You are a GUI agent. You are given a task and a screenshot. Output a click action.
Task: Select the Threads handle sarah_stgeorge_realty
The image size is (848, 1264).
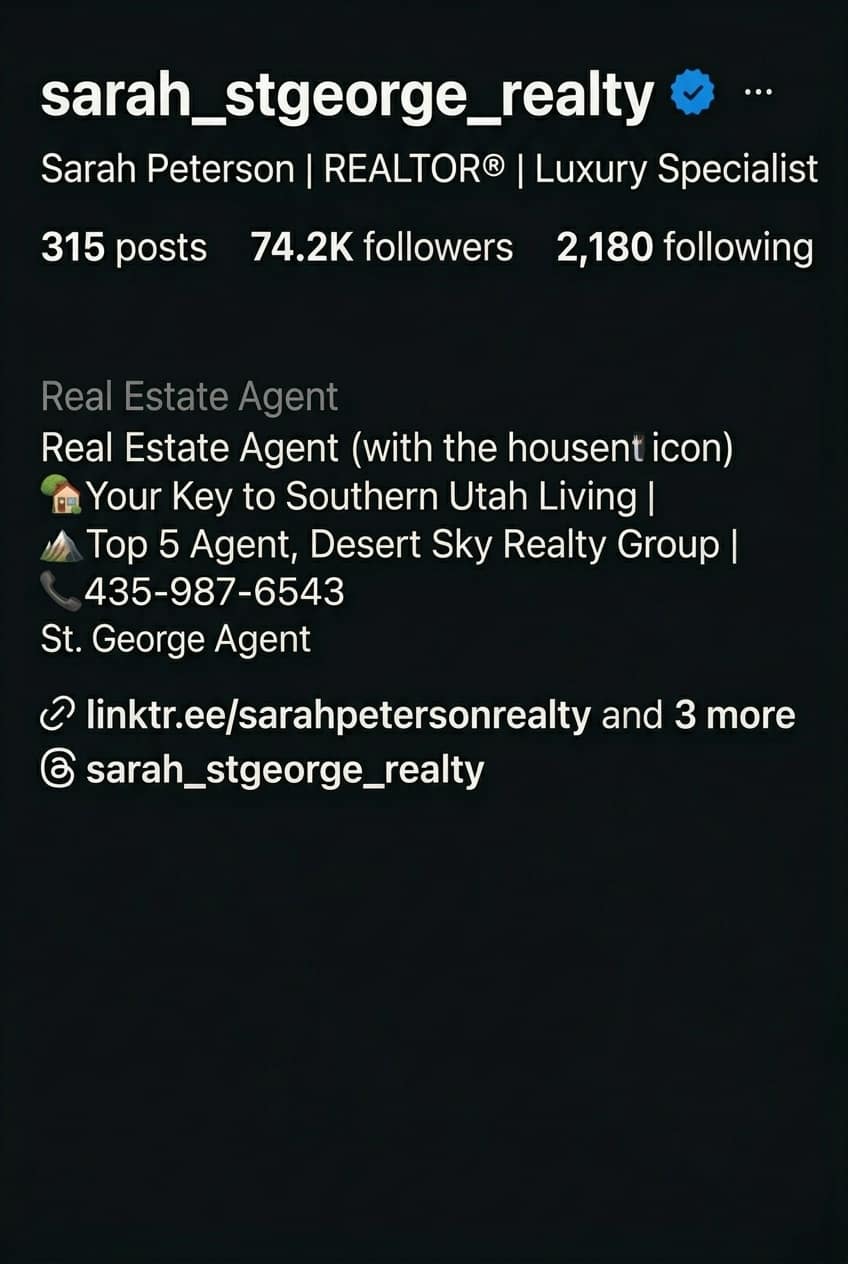(283, 769)
